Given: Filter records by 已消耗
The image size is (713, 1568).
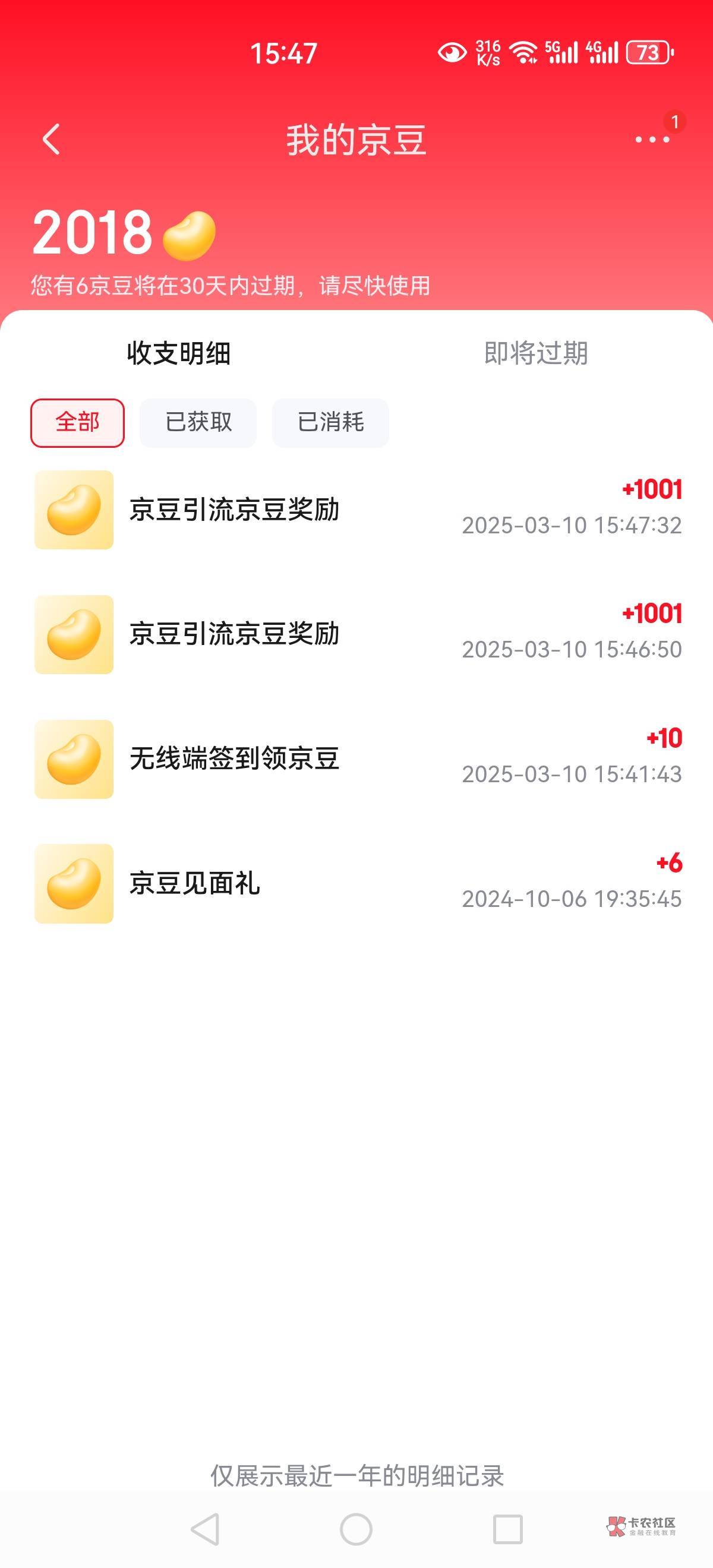Looking at the screenshot, I should click(330, 422).
